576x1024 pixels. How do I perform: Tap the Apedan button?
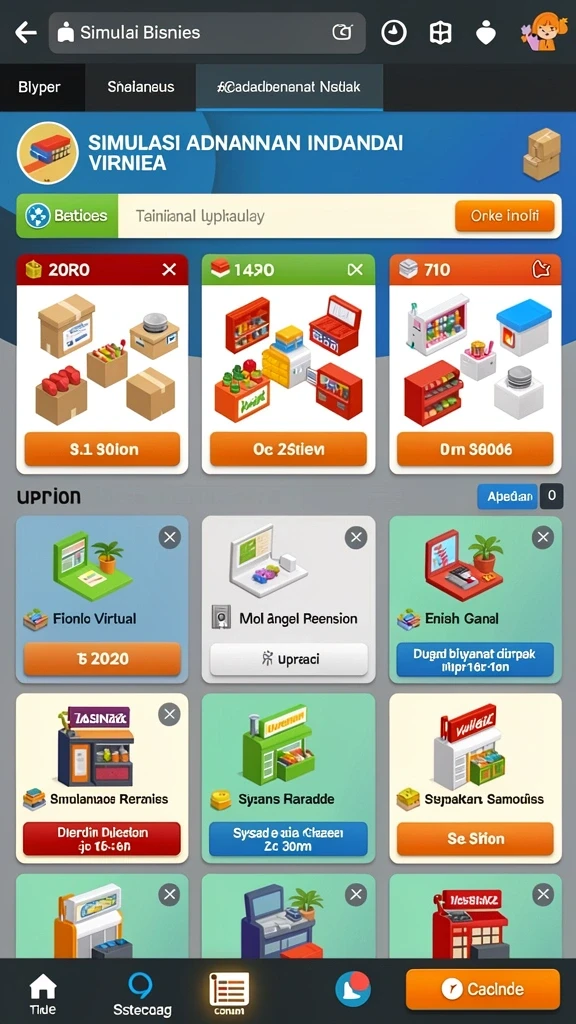(507, 496)
